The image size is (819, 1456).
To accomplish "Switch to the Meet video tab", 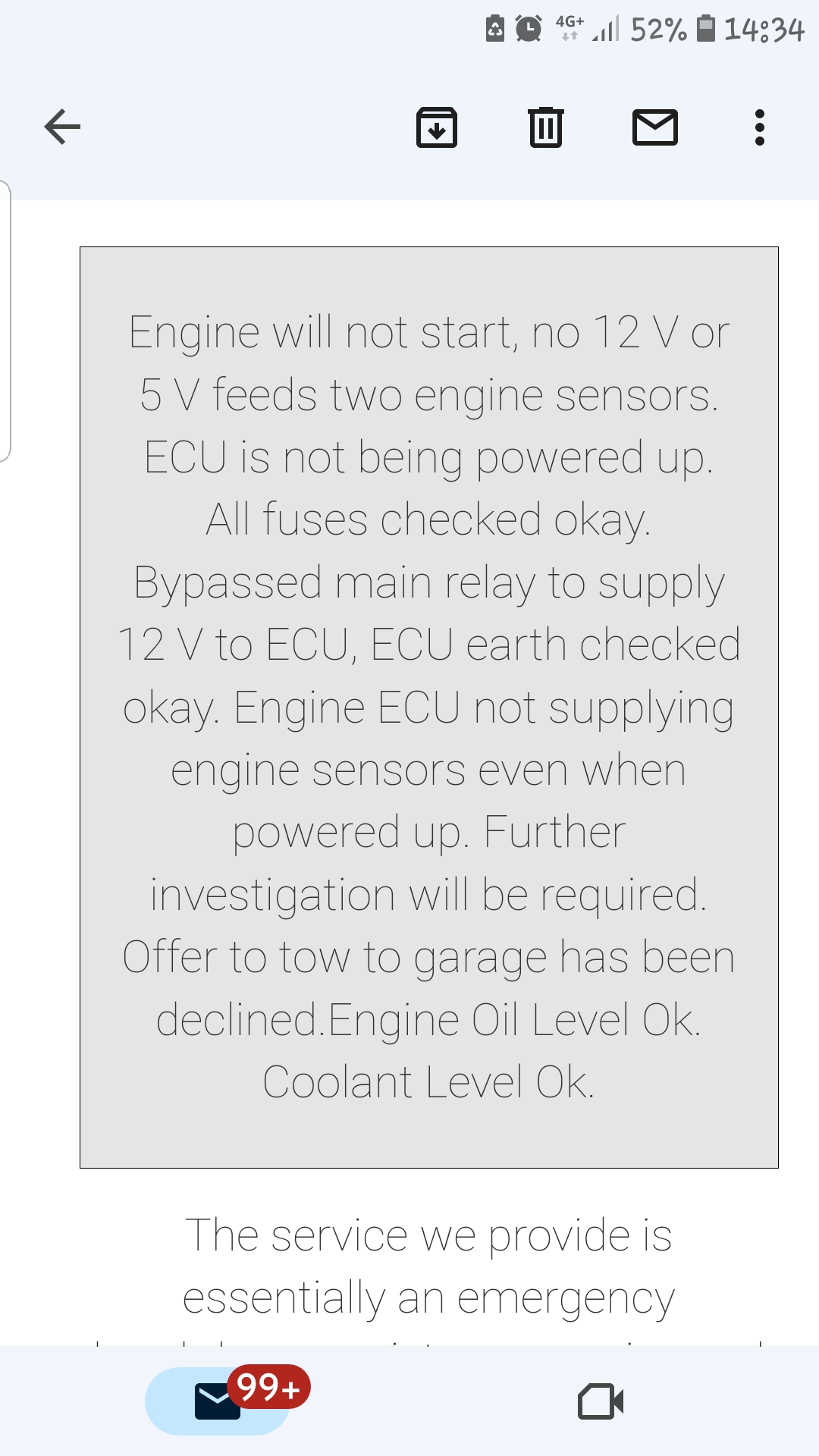I will pyautogui.click(x=601, y=1401).
